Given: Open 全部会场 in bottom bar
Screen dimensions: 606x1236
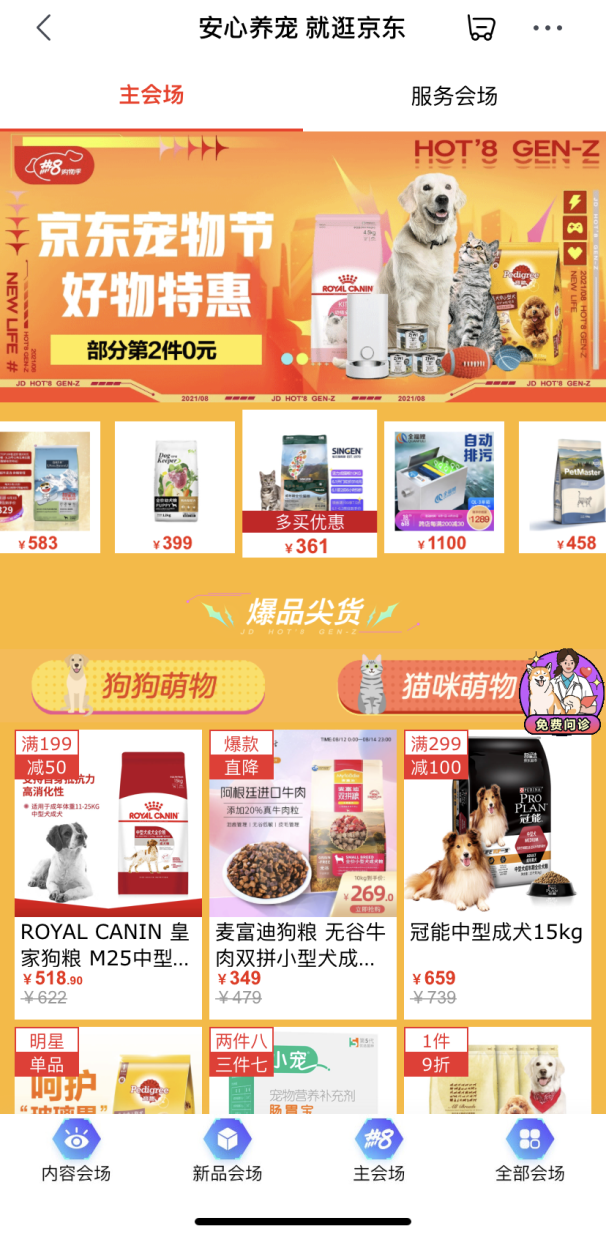Looking at the screenshot, I should (x=530, y=1152).
